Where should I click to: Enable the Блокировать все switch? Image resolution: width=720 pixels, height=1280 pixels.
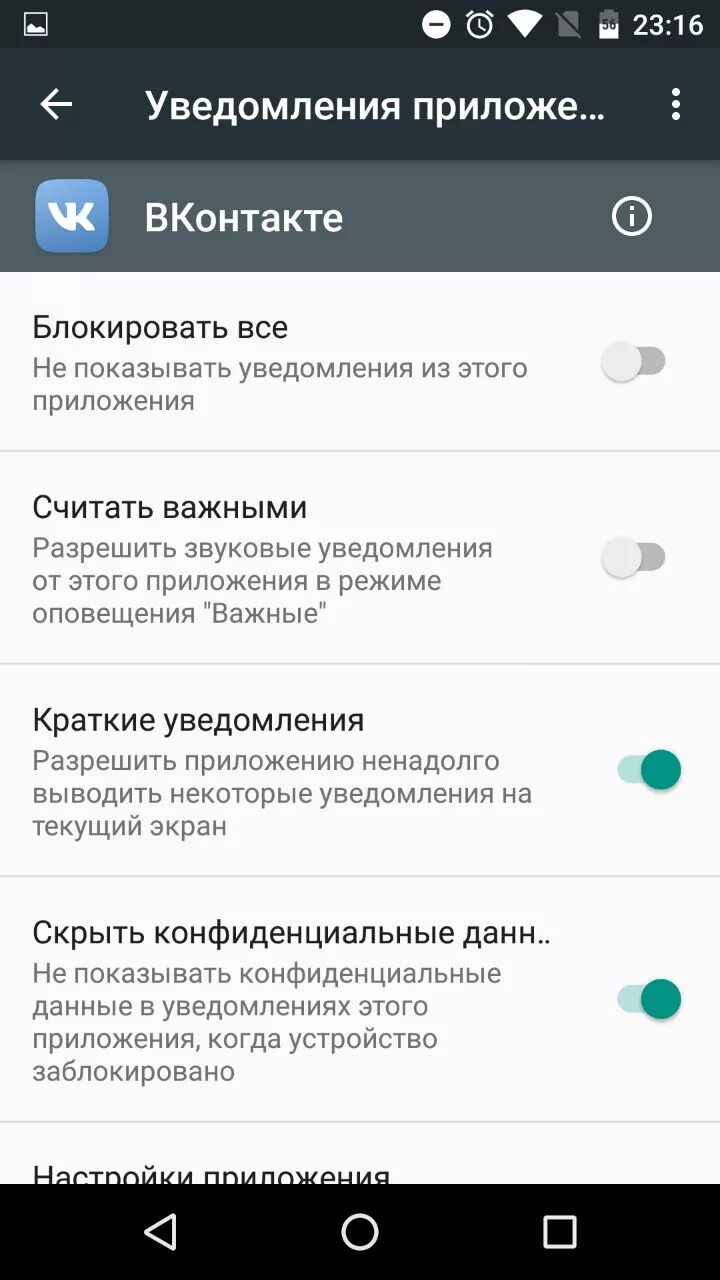pos(634,361)
